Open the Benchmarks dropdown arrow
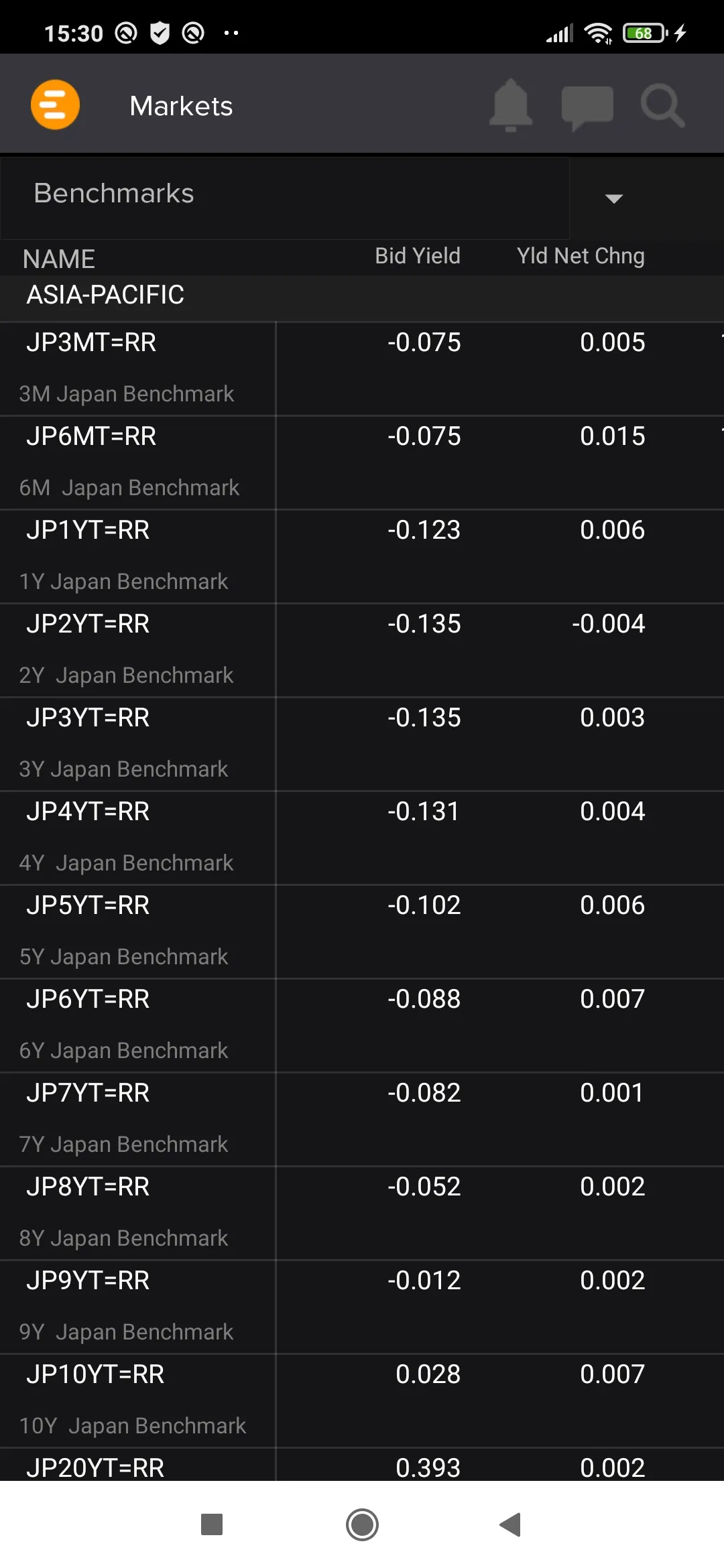 coord(614,198)
